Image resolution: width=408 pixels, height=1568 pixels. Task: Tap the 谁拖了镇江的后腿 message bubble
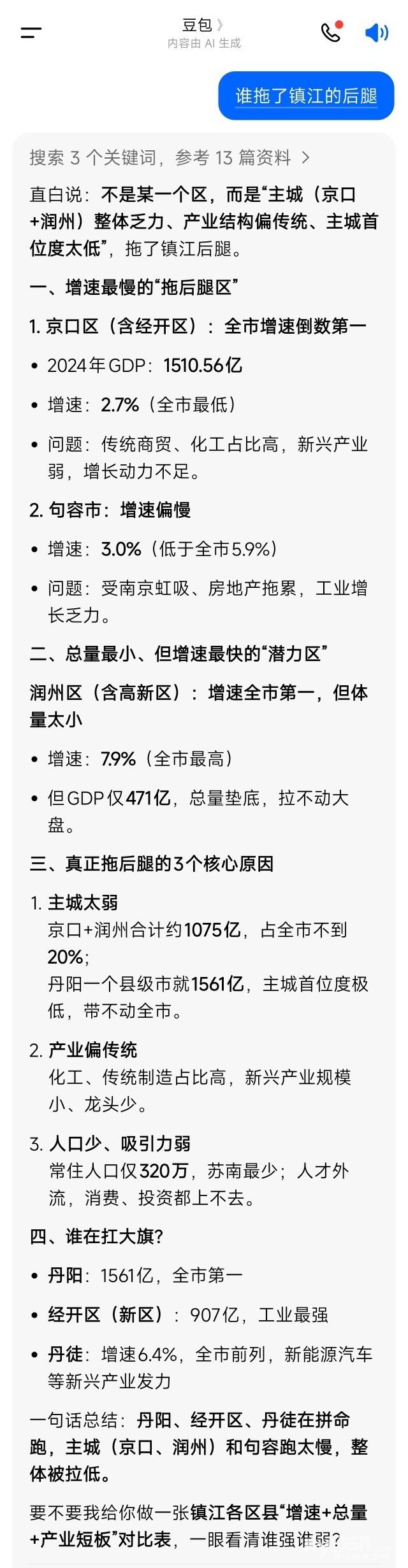[306, 96]
